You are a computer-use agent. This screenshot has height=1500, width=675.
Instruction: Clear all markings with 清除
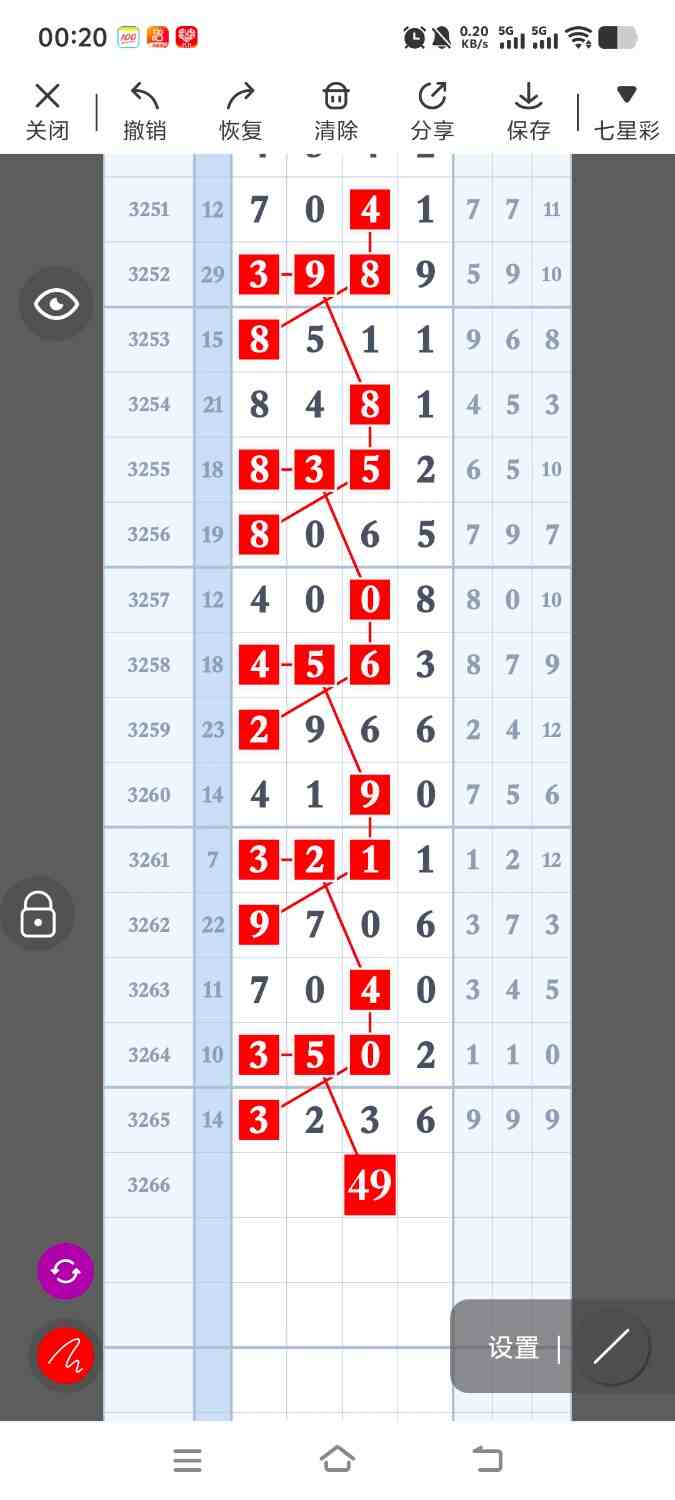tap(336, 110)
